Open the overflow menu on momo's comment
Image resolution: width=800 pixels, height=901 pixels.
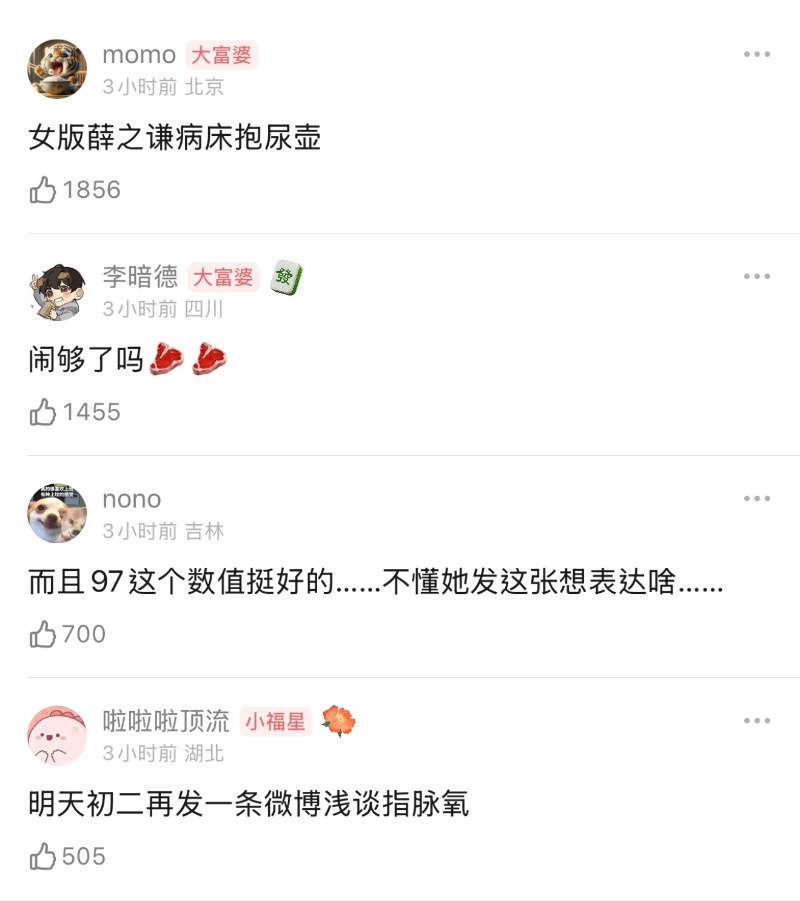(x=756, y=54)
